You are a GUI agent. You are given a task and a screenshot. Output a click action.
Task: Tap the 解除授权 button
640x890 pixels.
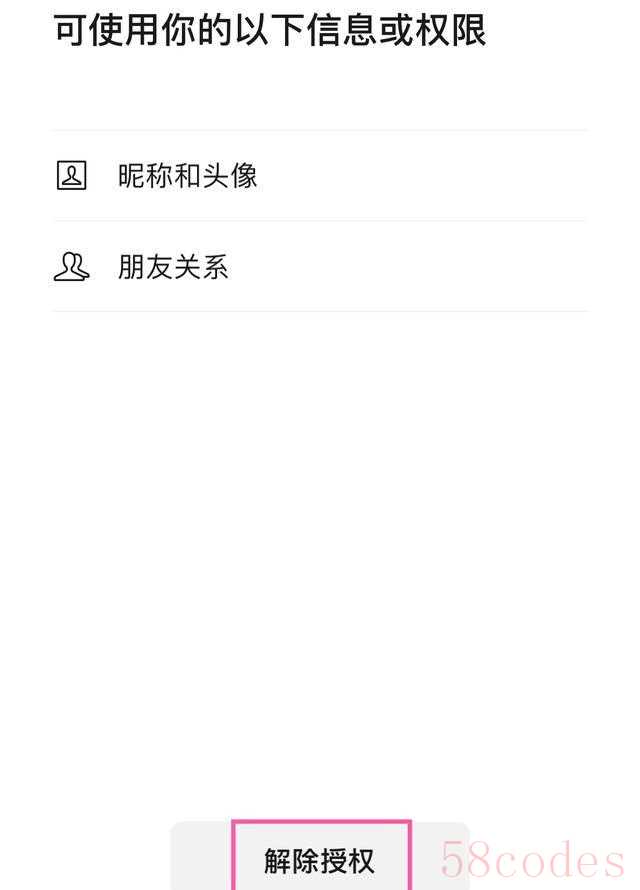(320, 859)
